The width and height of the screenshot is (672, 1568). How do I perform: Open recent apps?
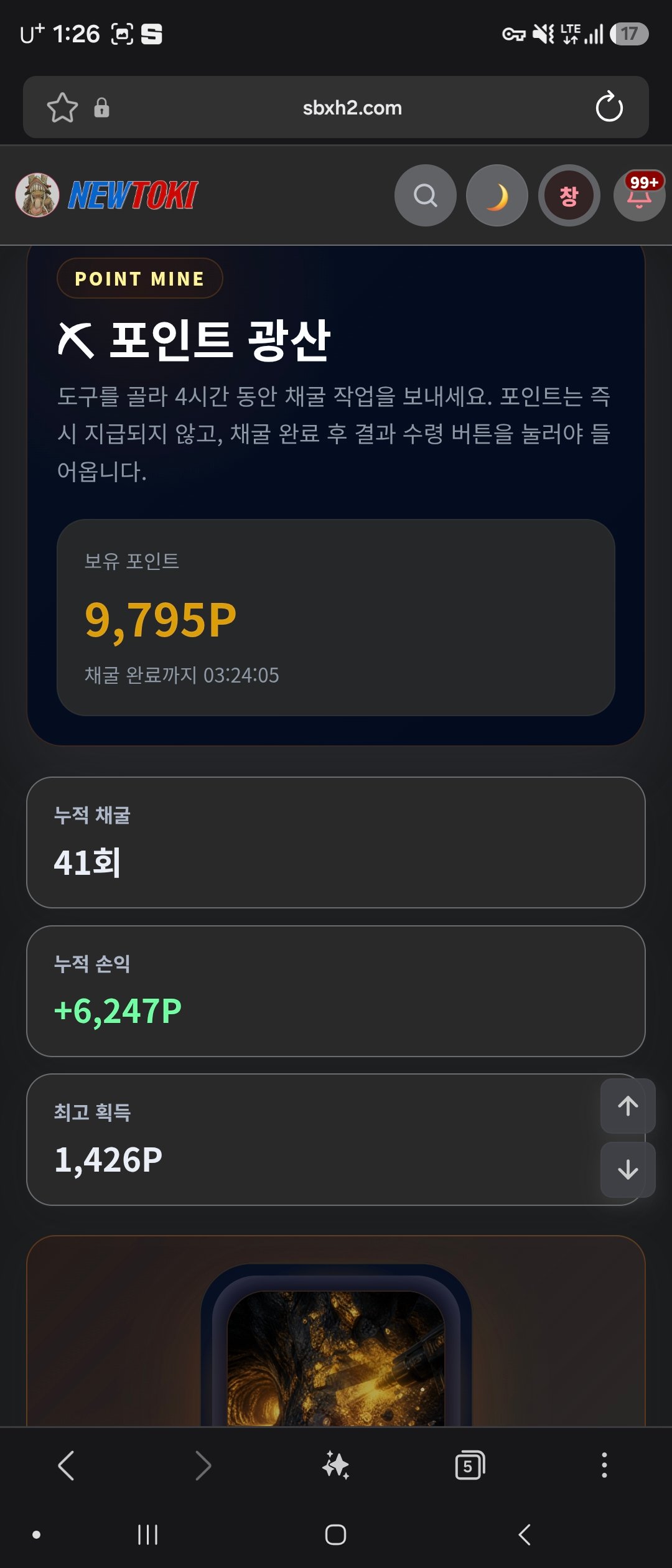[x=147, y=1535]
